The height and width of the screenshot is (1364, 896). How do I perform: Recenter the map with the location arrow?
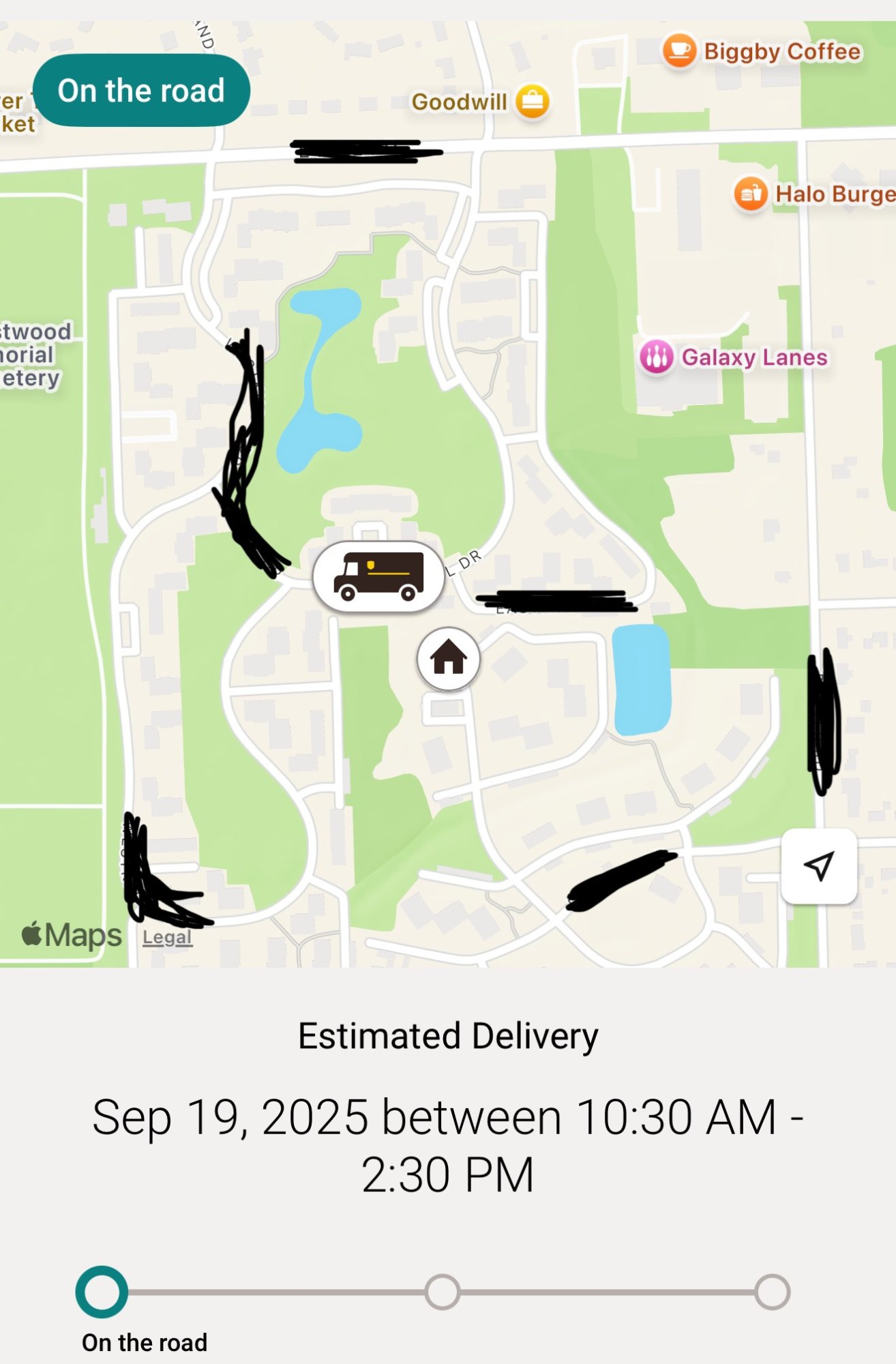coord(818,866)
